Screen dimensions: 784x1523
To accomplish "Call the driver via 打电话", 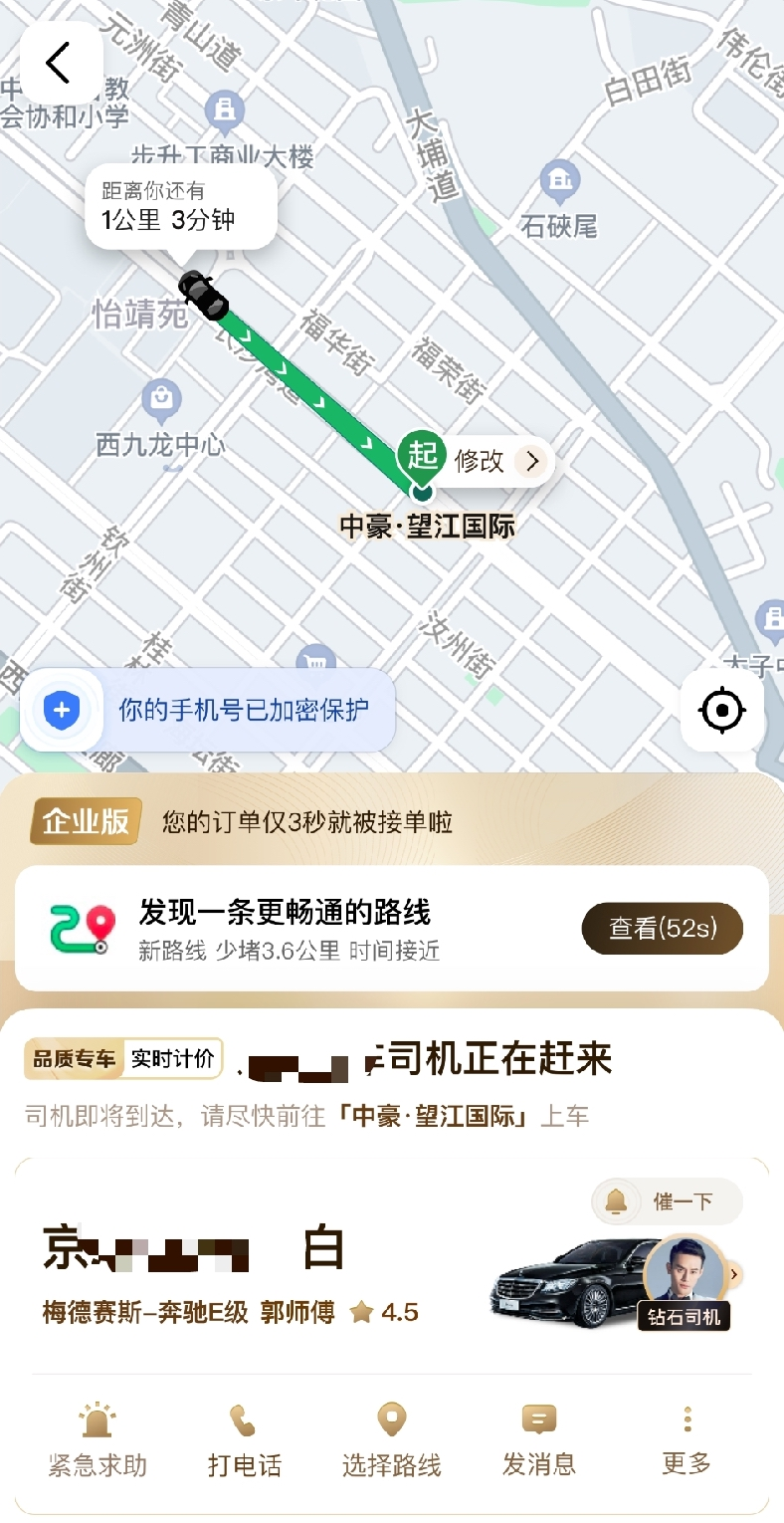I will coord(244,1441).
